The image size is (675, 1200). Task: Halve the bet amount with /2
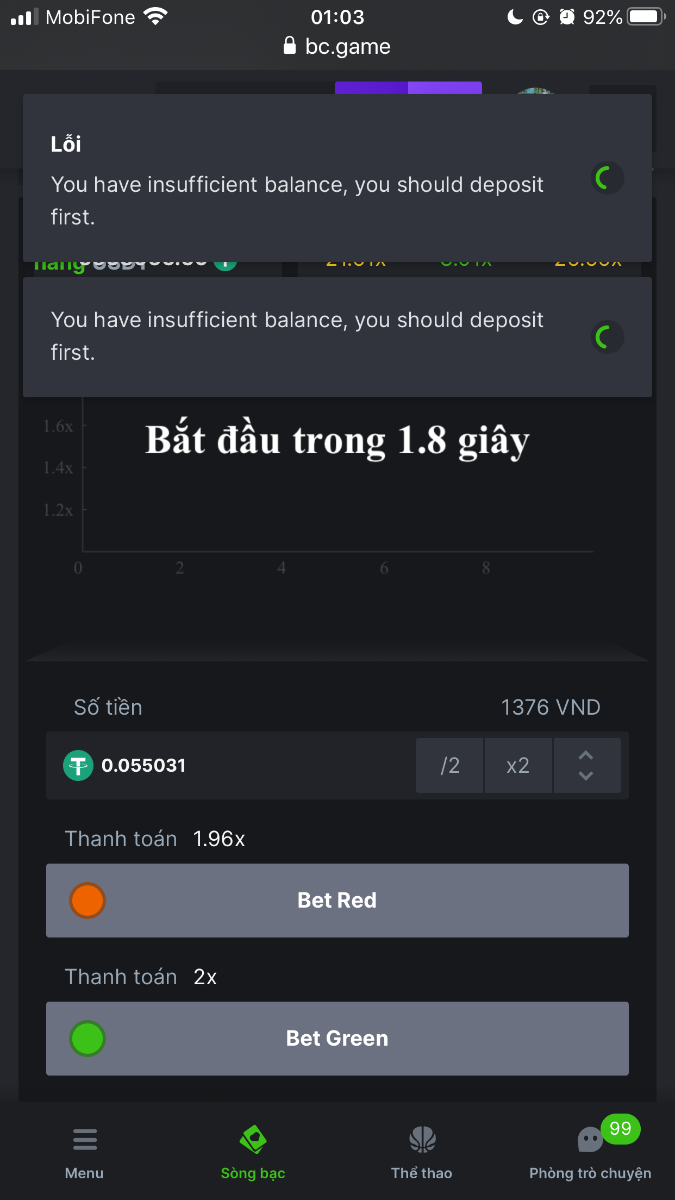coord(450,766)
